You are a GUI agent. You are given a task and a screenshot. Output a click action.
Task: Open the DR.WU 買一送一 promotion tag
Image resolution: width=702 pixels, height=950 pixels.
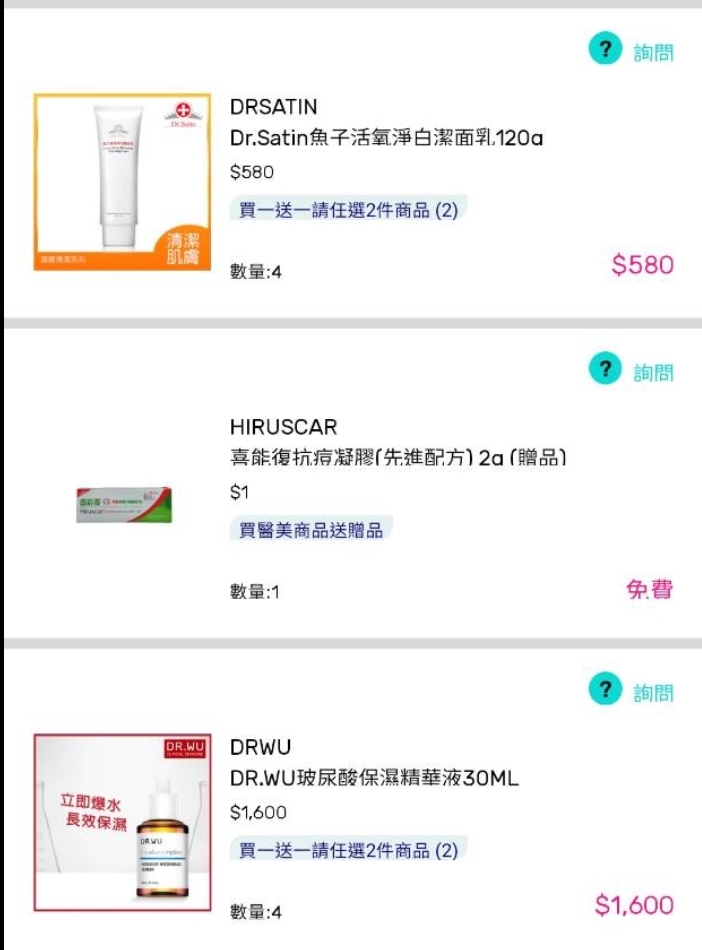[347, 850]
